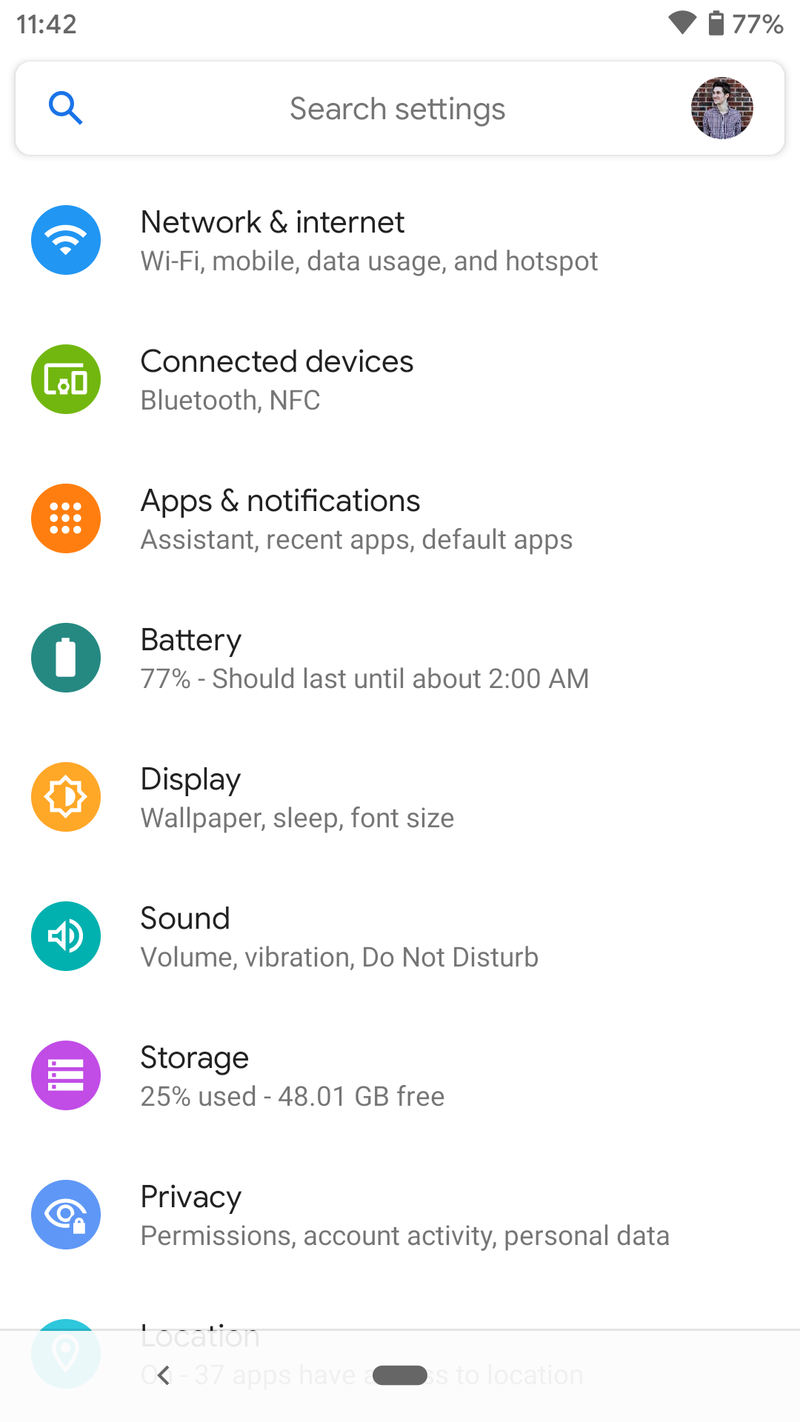The width and height of the screenshot is (800, 1422).
Task: Tap the Sound speaker icon
Action: (66, 936)
